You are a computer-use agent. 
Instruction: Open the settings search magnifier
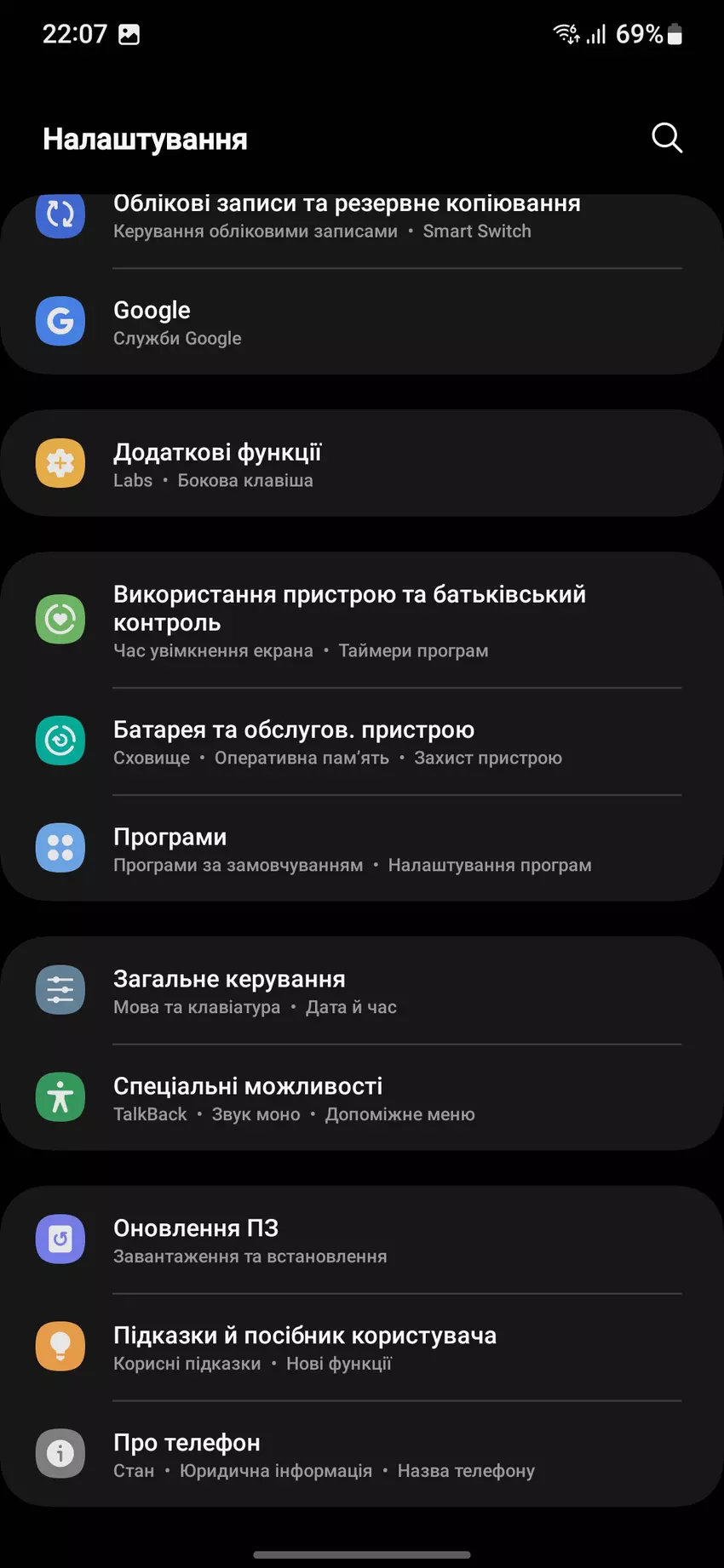(666, 138)
